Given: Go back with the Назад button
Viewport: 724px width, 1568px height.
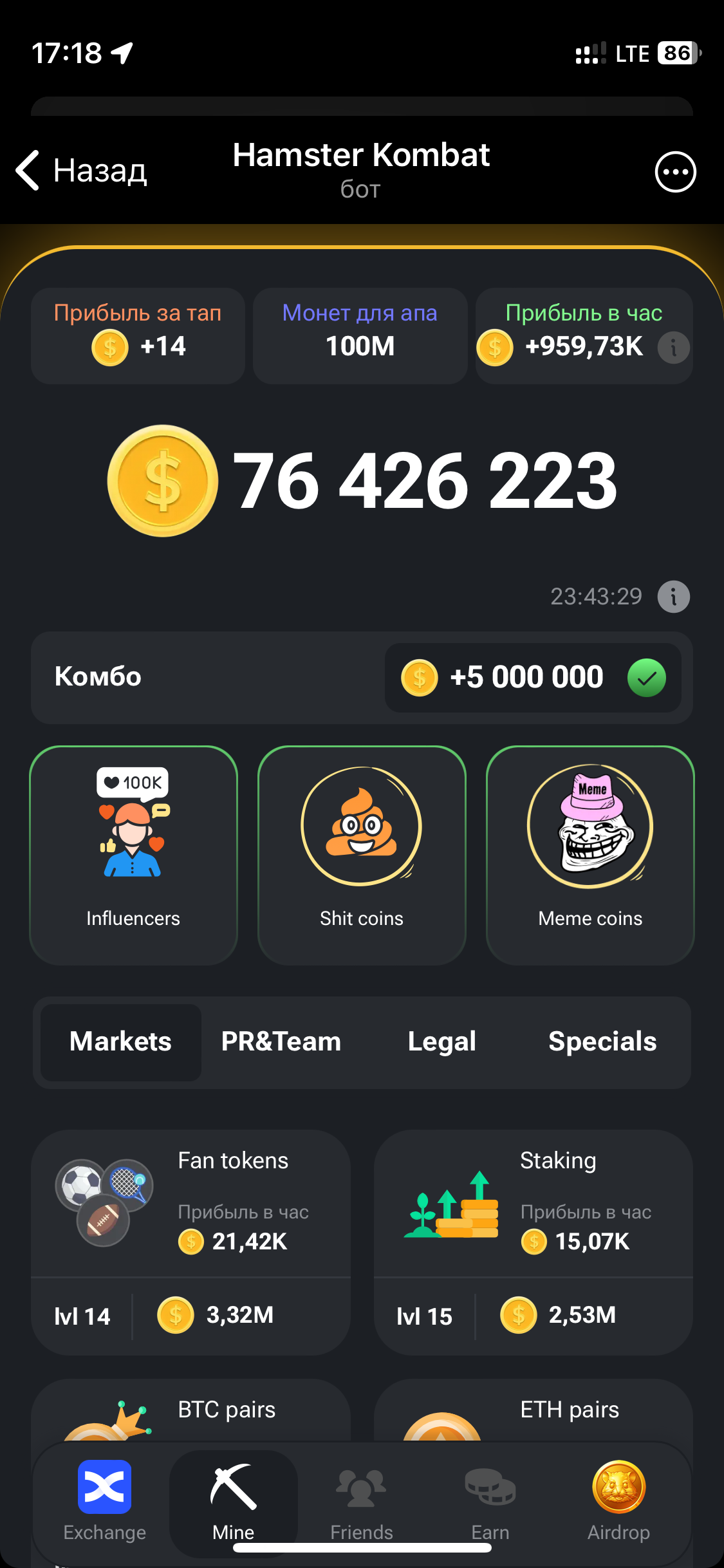Looking at the screenshot, I should tap(82, 171).
